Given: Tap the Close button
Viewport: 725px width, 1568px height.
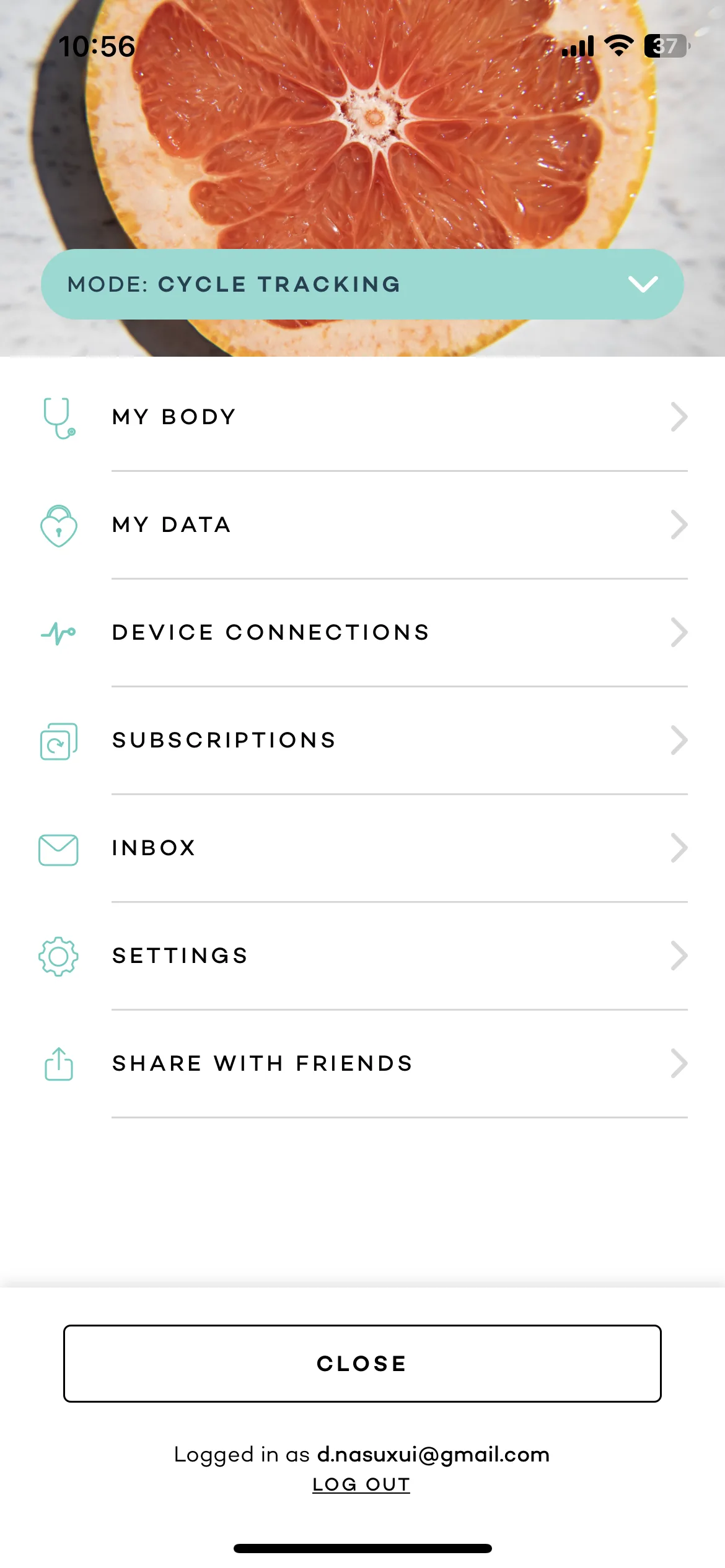Looking at the screenshot, I should click(x=362, y=1363).
